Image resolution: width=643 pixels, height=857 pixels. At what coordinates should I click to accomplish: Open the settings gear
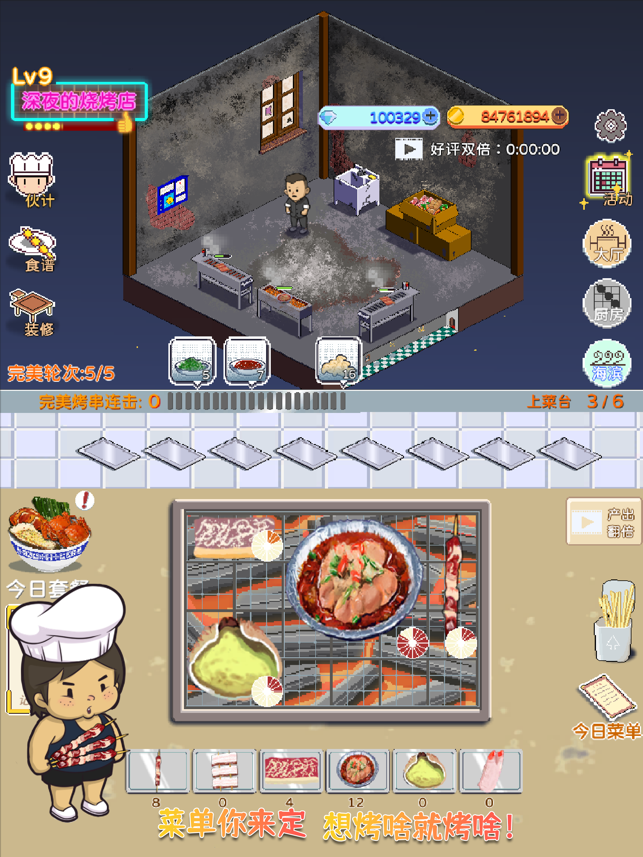(x=609, y=124)
